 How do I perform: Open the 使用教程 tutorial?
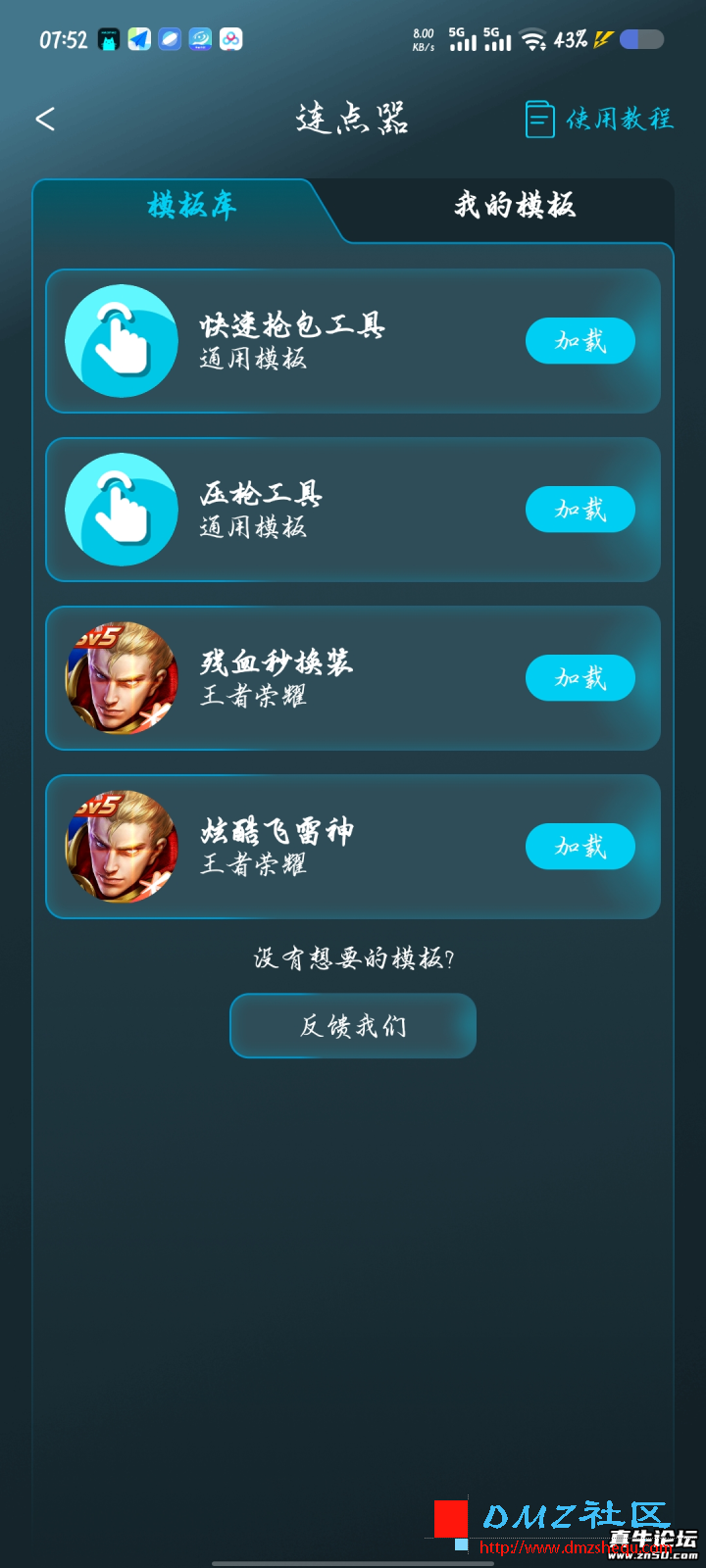(599, 120)
